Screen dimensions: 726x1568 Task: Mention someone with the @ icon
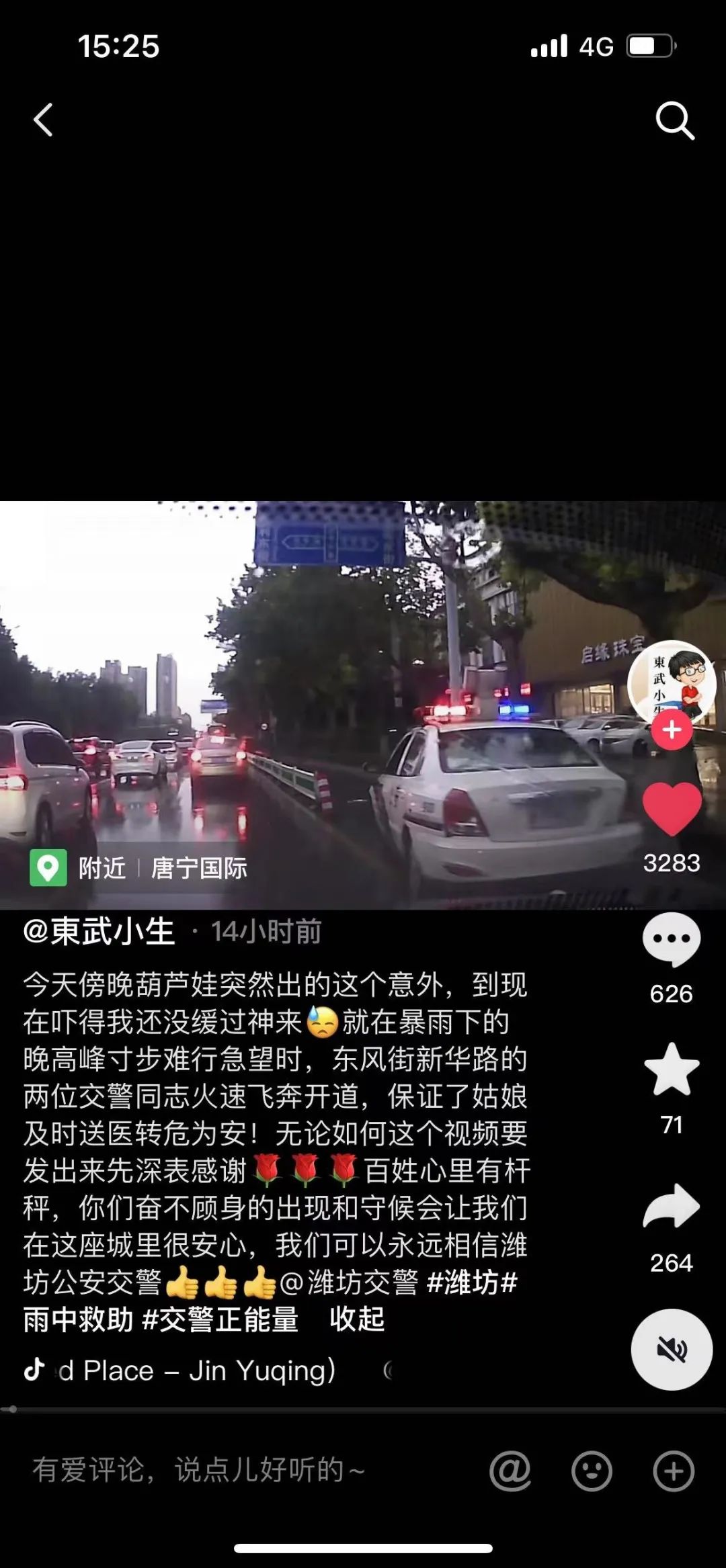pyautogui.click(x=510, y=1471)
